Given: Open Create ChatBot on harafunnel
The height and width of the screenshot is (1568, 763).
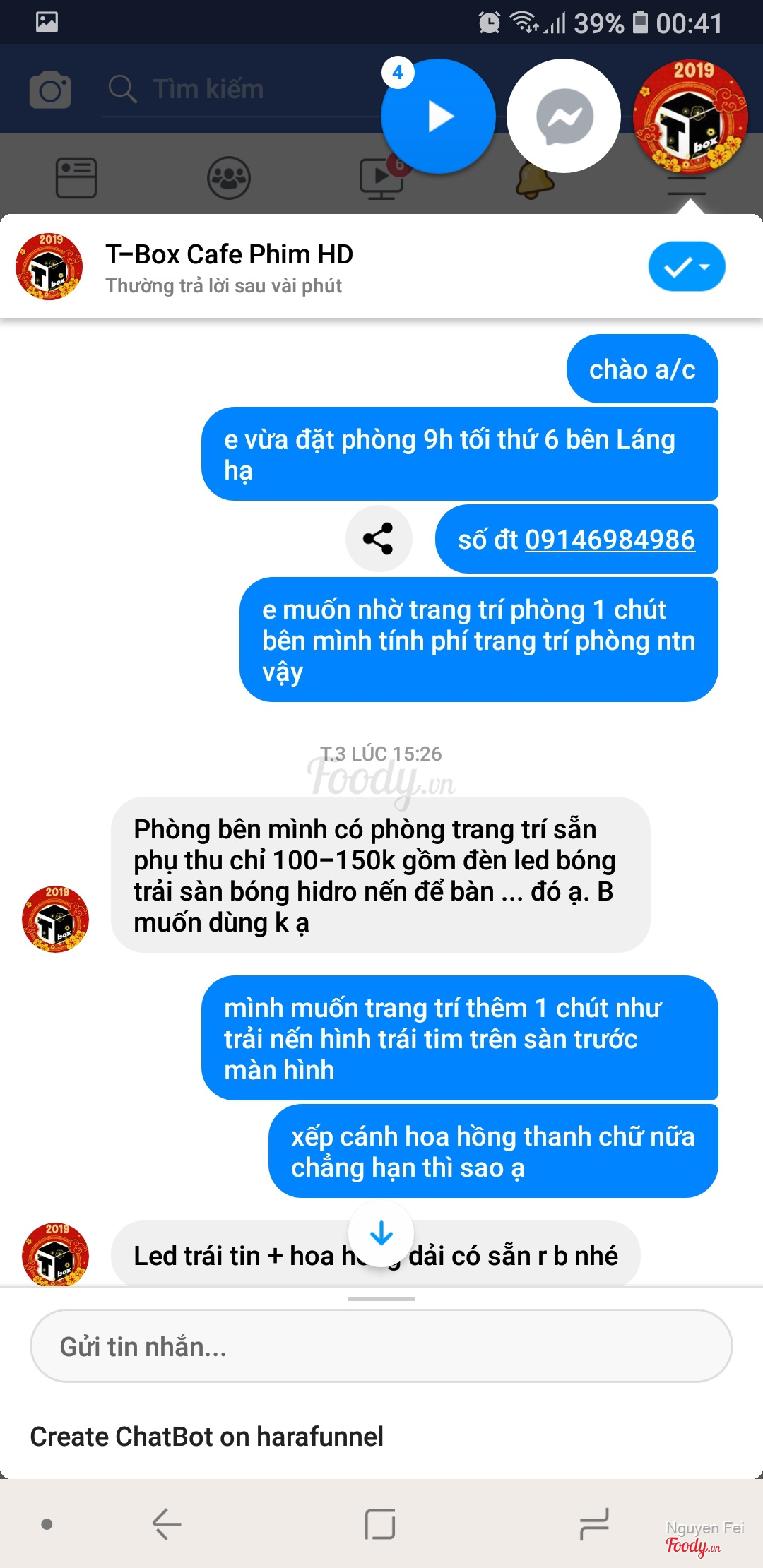Looking at the screenshot, I should pyautogui.click(x=207, y=1436).
